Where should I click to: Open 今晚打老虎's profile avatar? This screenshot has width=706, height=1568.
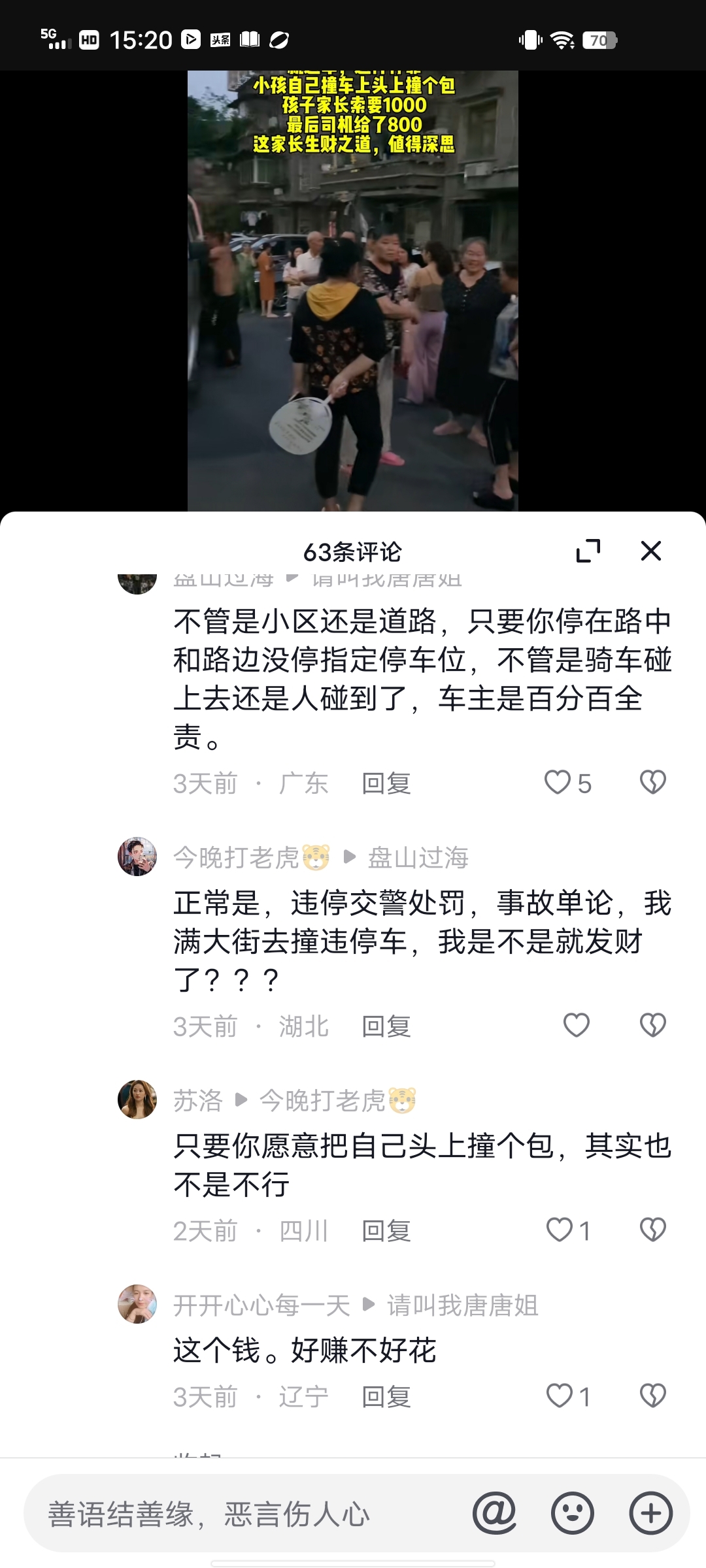point(137,857)
